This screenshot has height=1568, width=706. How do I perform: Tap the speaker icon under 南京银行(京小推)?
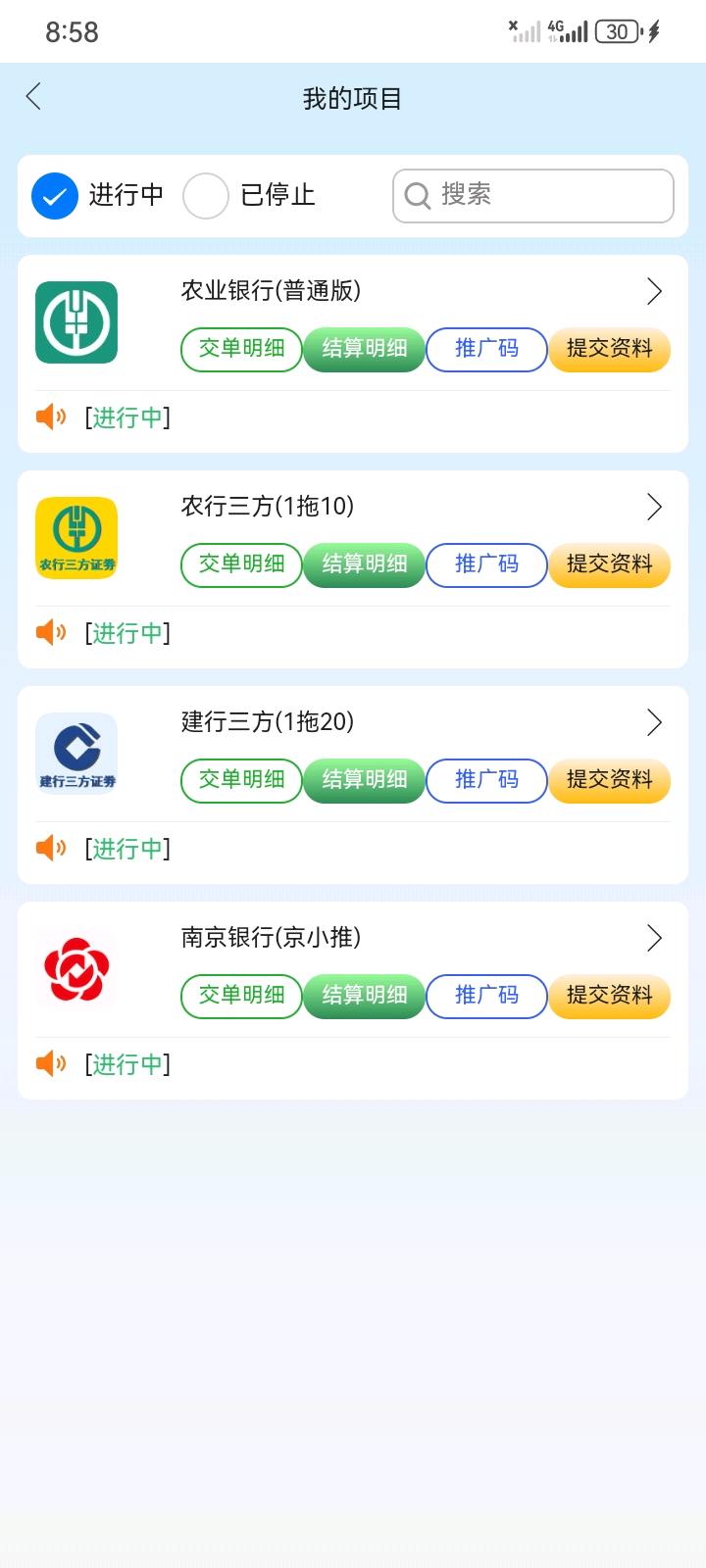51,1063
